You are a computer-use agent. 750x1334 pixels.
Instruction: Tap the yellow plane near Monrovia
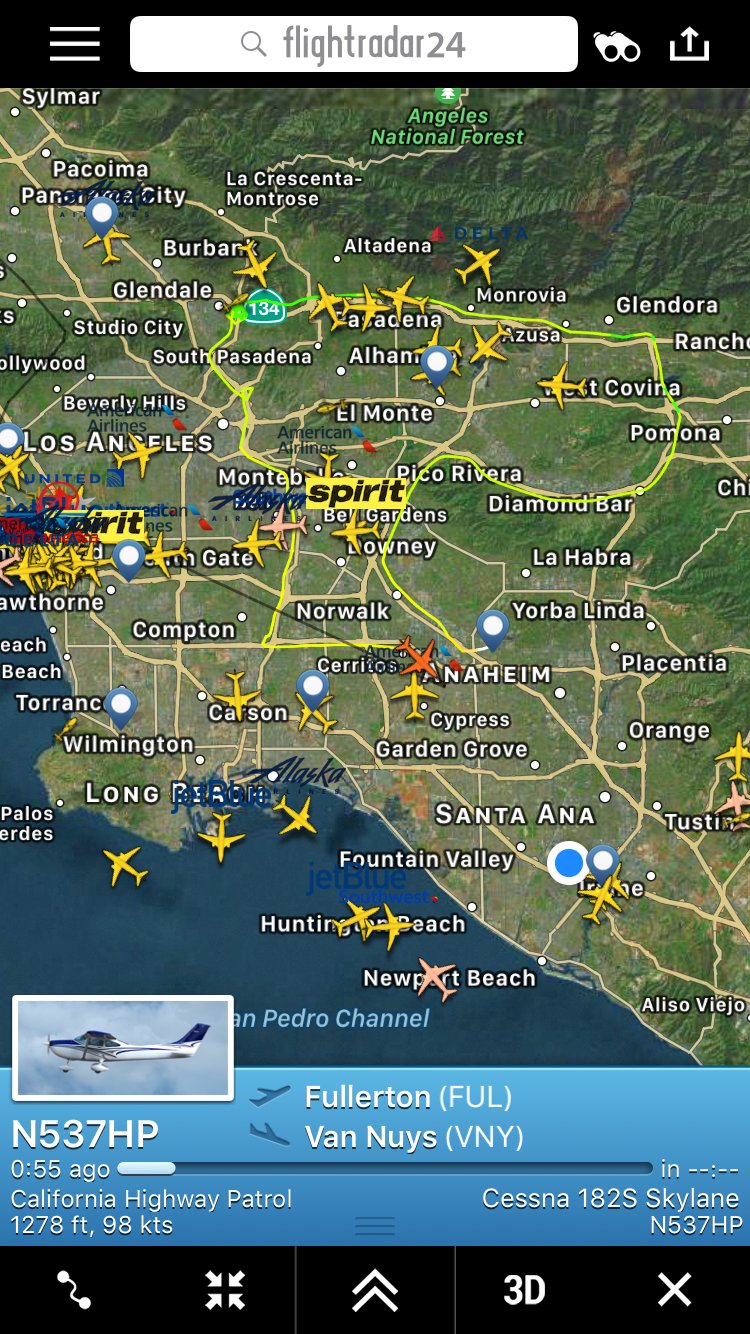(478, 263)
